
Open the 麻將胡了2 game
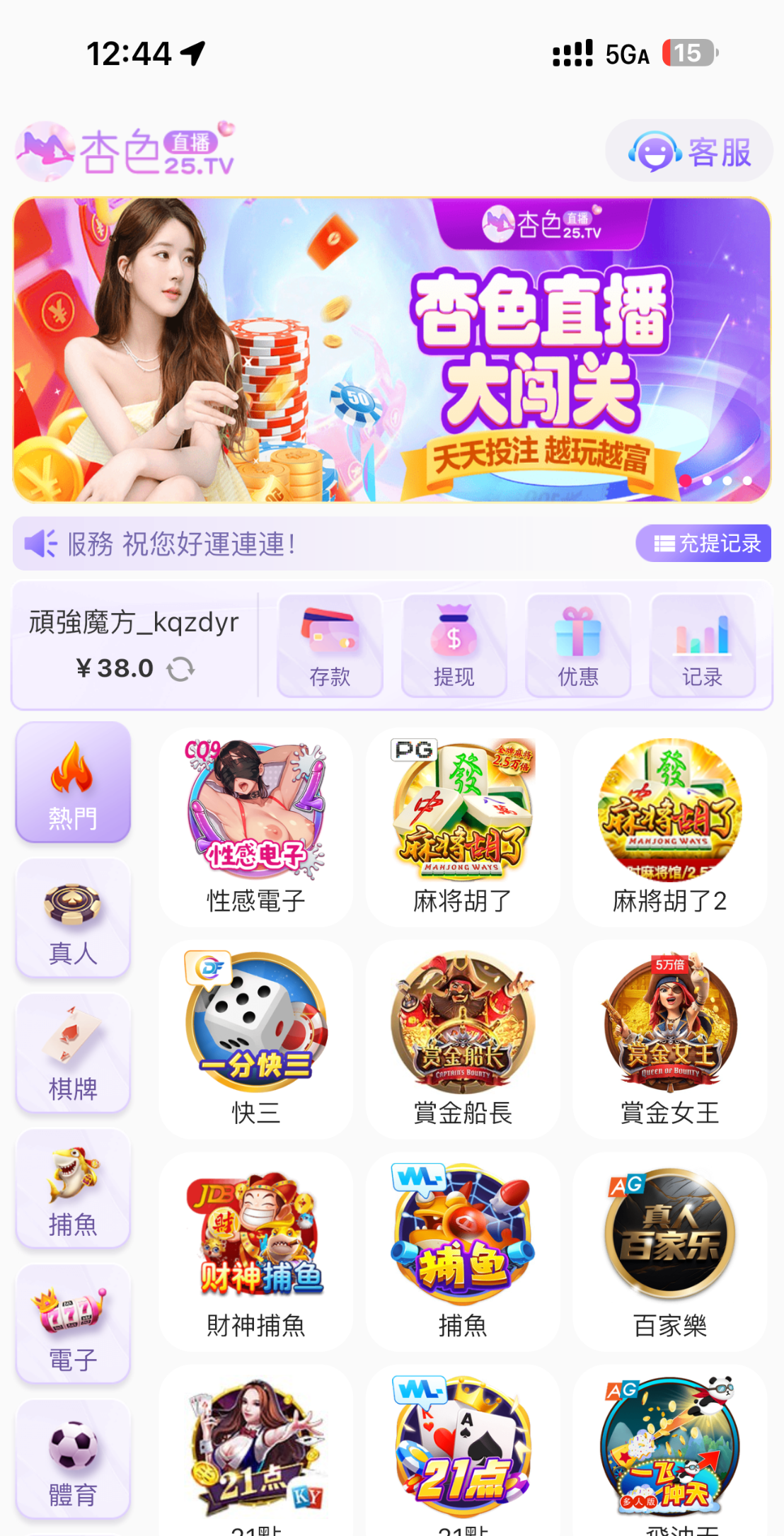[669, 827]
